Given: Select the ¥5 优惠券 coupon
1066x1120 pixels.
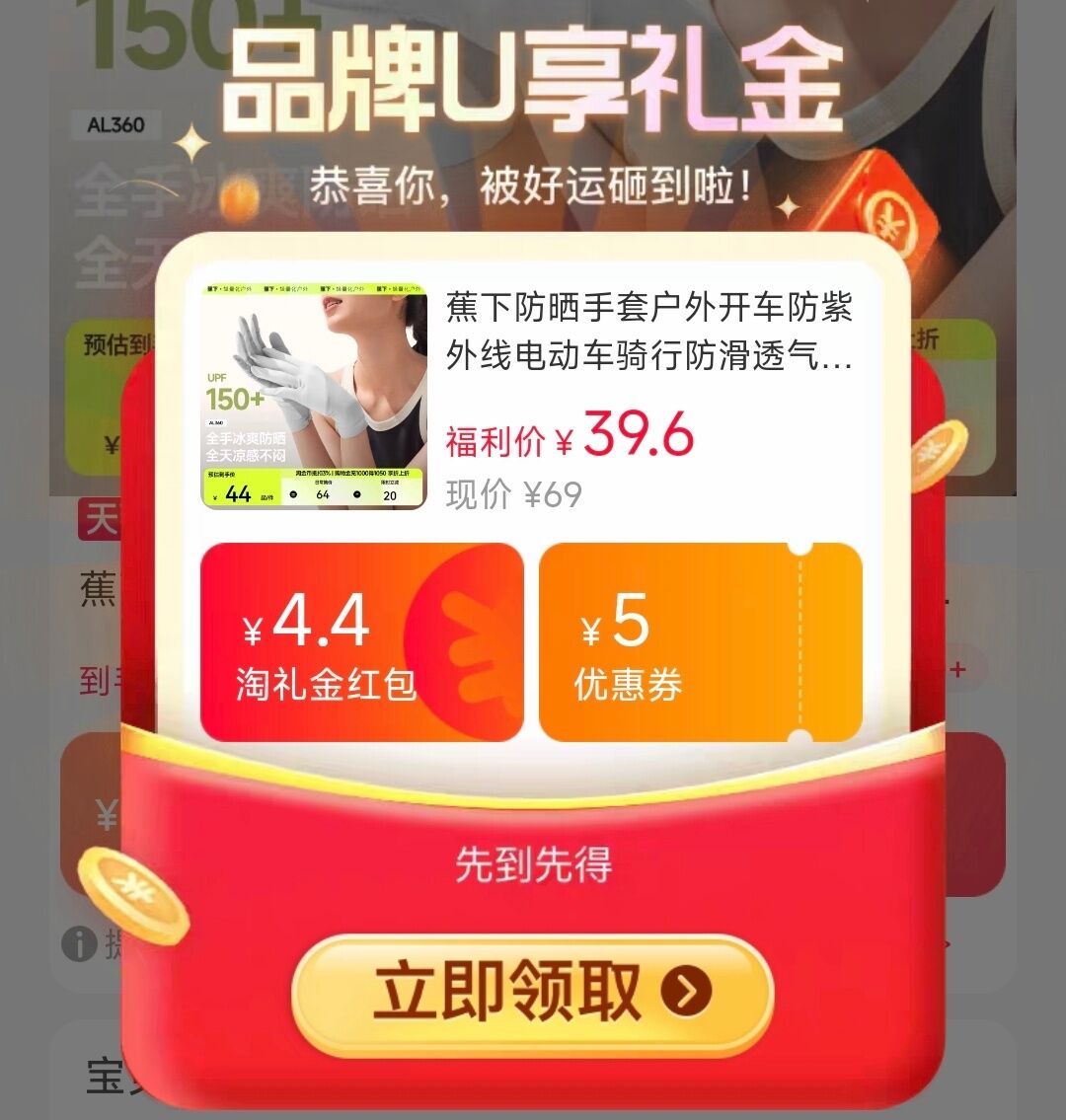Looking at the screenshot, I should (700, 642).
